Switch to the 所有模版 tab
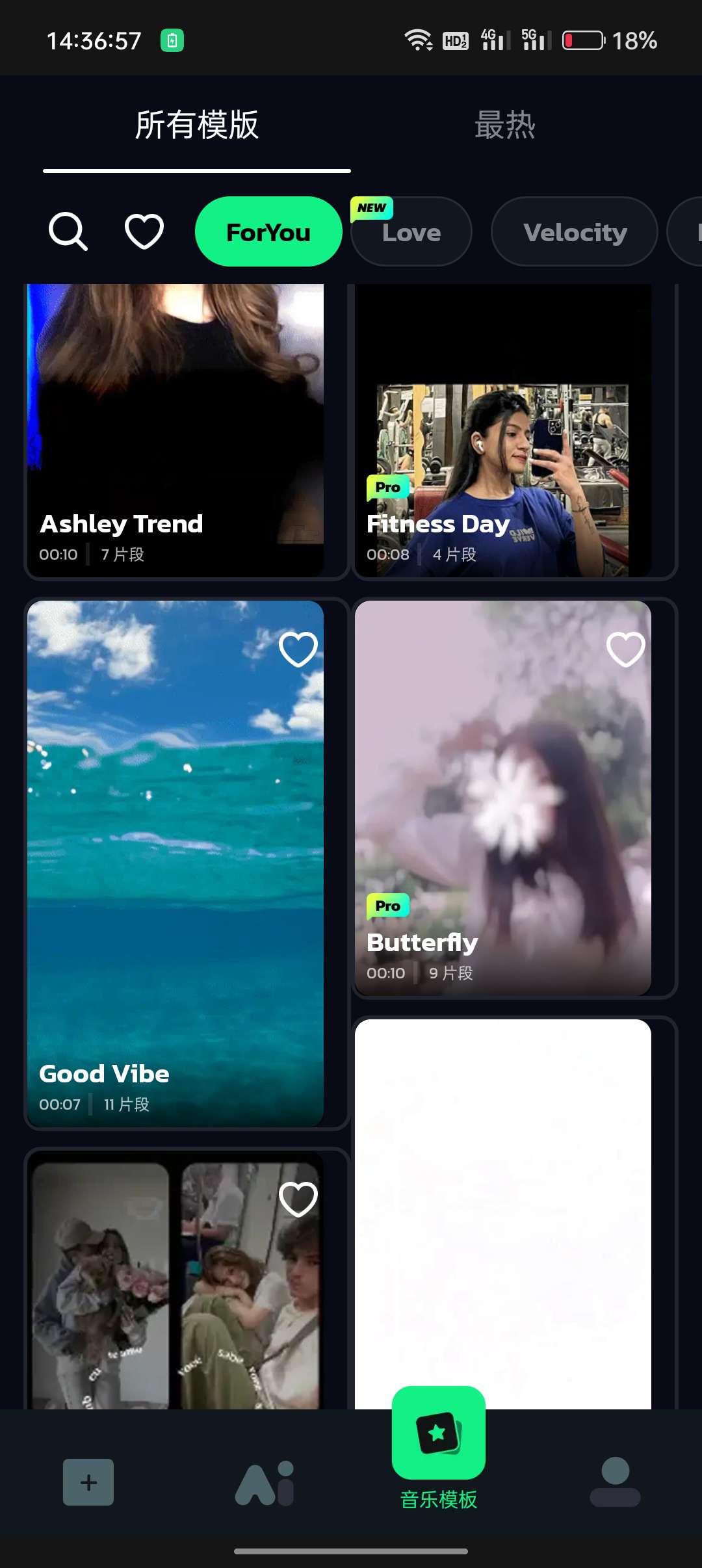 (x=196, y=125)
